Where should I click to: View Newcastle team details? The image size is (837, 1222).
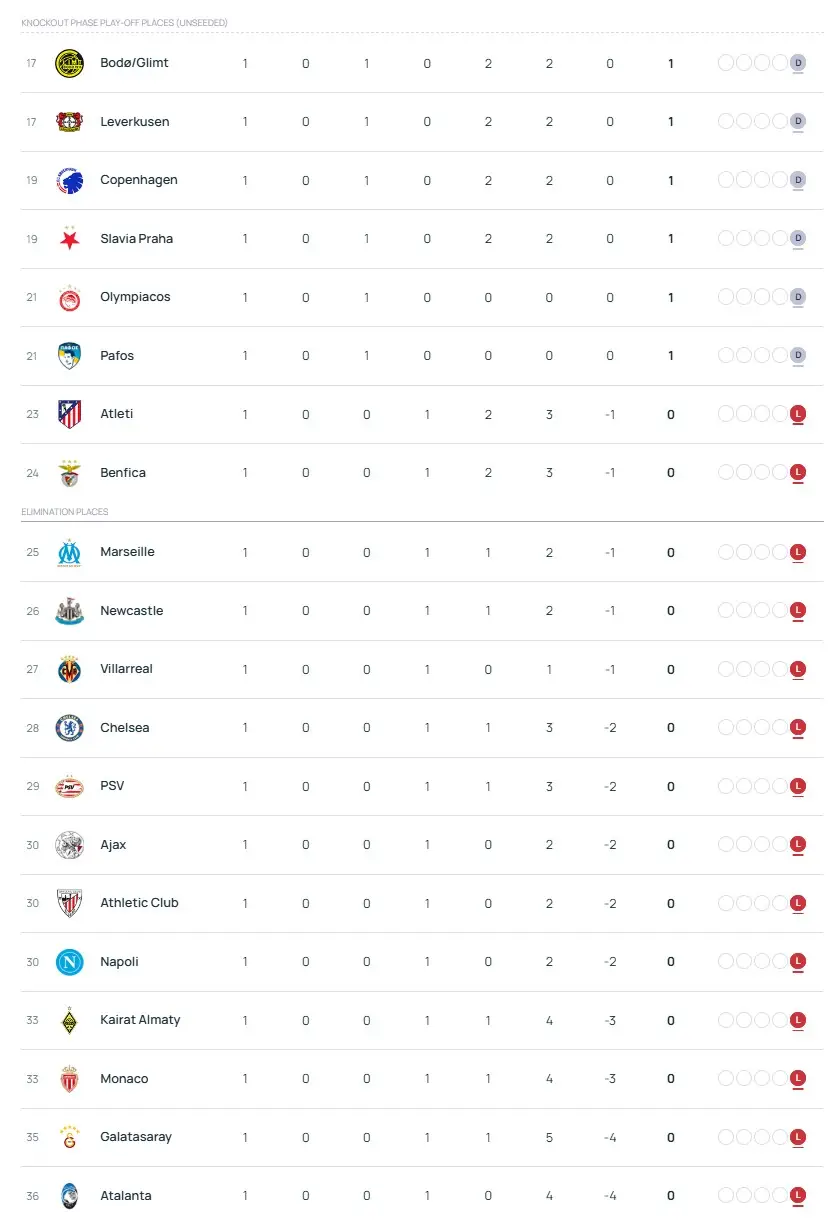131,611
